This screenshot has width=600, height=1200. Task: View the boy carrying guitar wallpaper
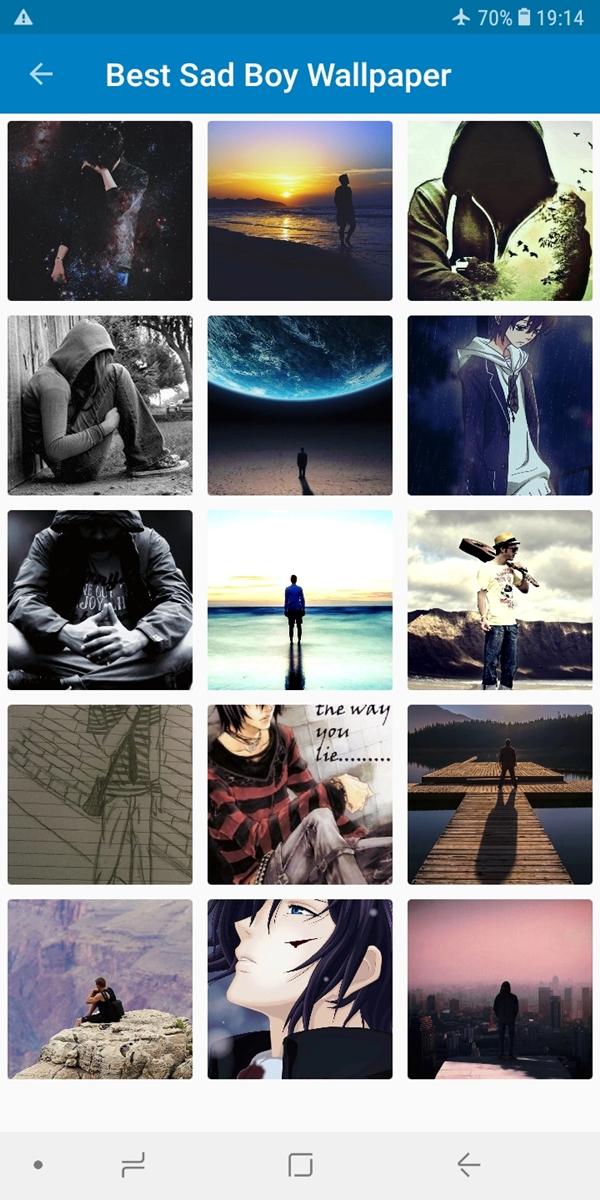pos(500,600)
